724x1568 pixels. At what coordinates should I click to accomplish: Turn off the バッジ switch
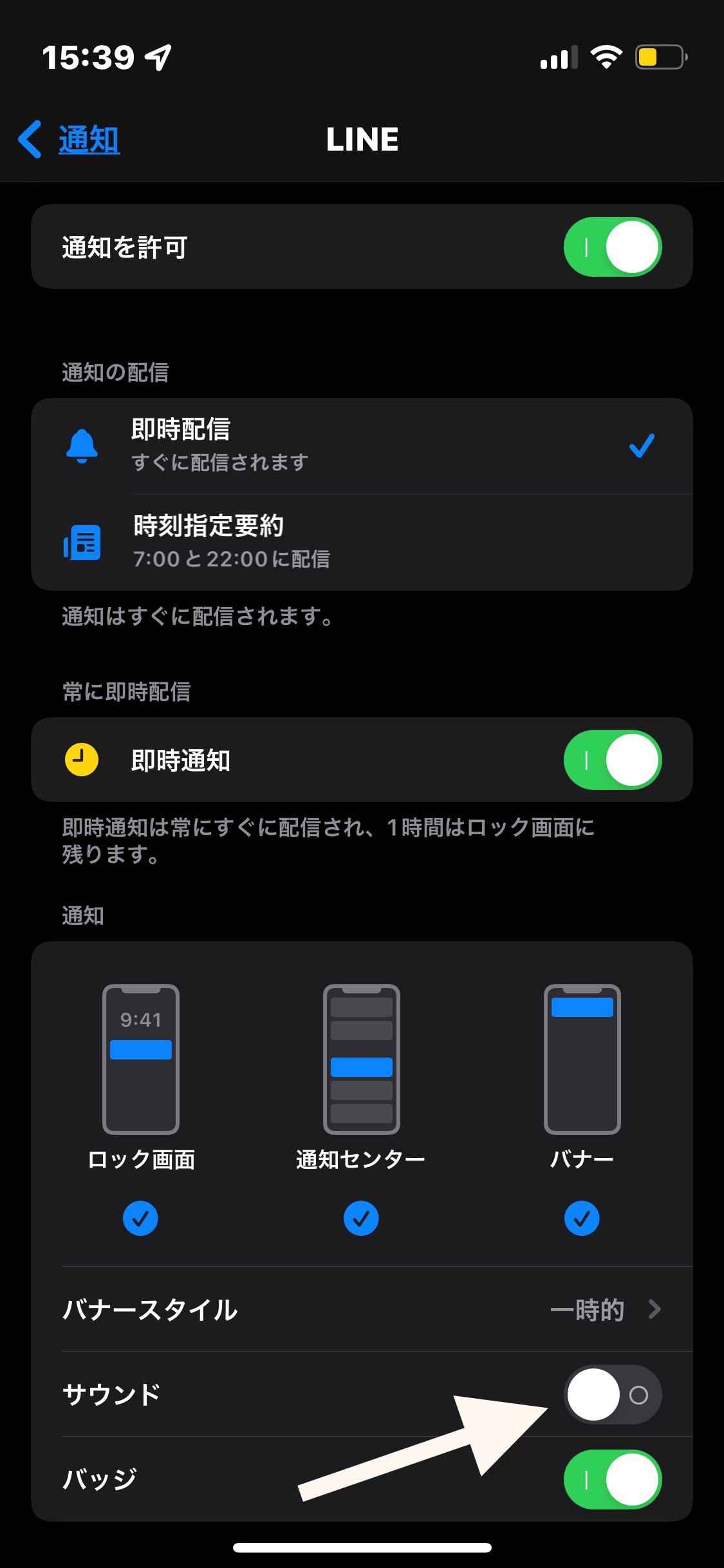pos(612,1479)
